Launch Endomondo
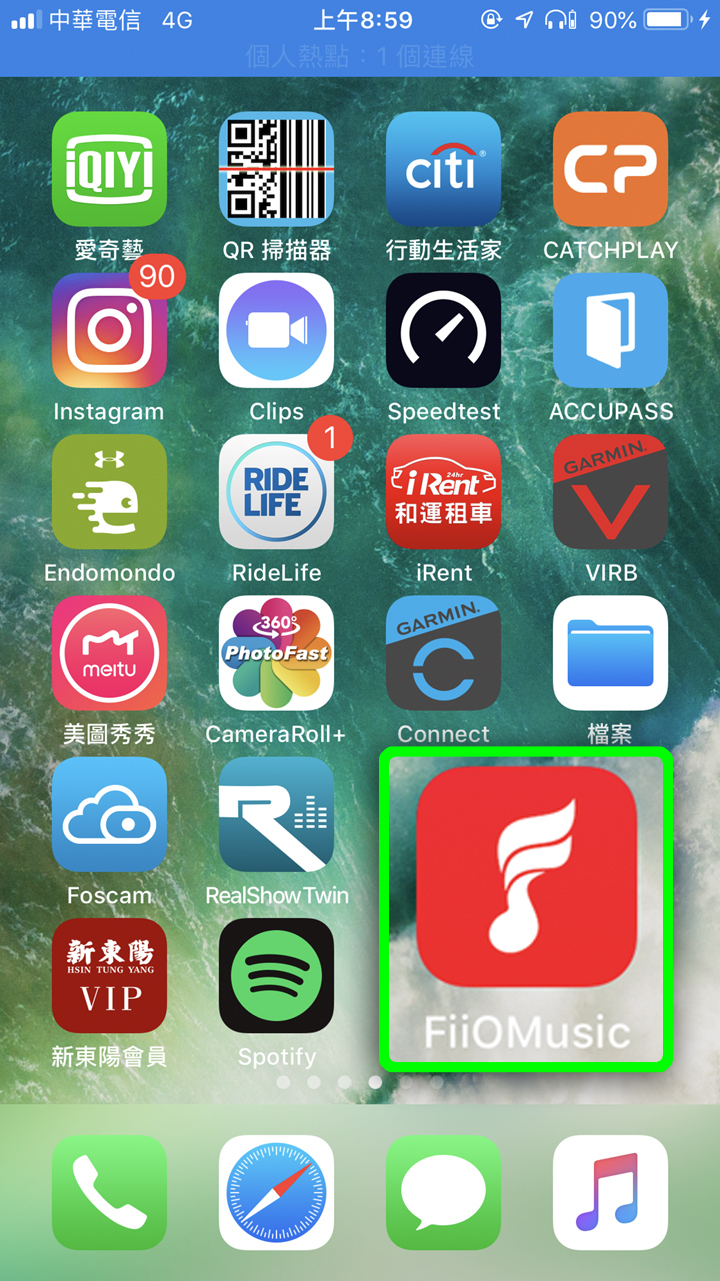Viewport: 720px width, 1281px height. point(109,492)
